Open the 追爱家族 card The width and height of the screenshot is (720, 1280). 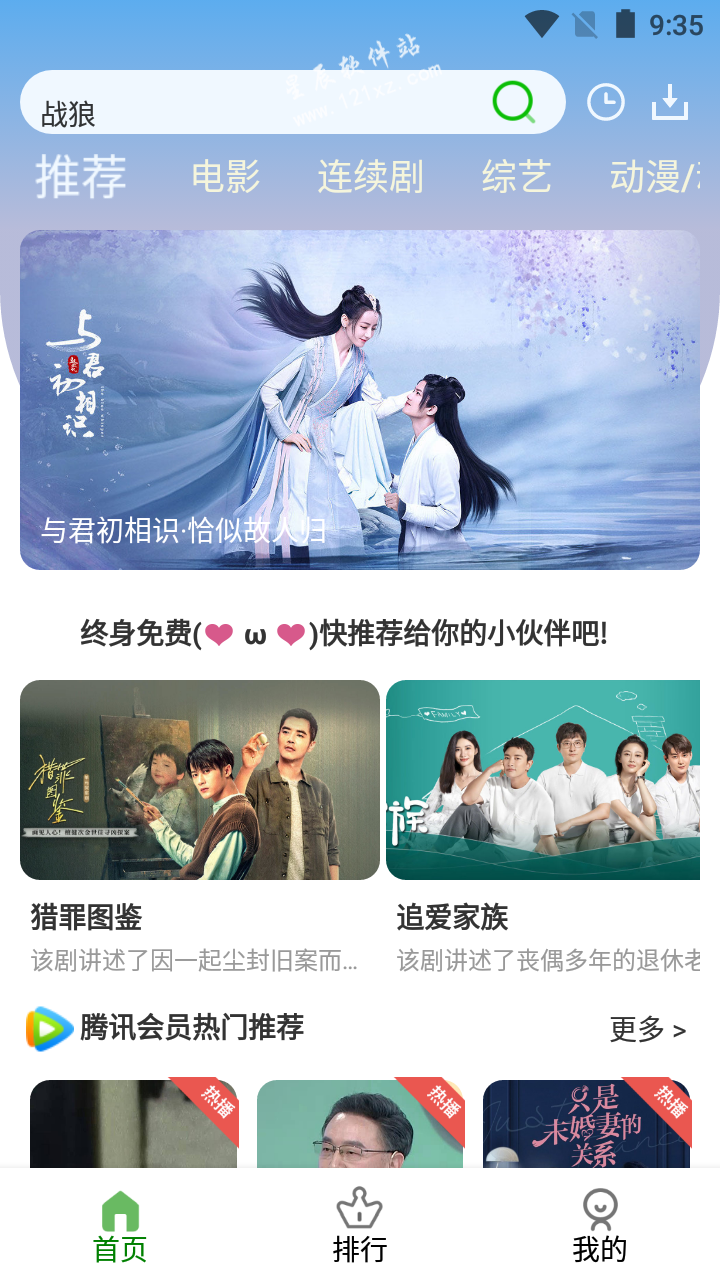click(x=543, y=780)
